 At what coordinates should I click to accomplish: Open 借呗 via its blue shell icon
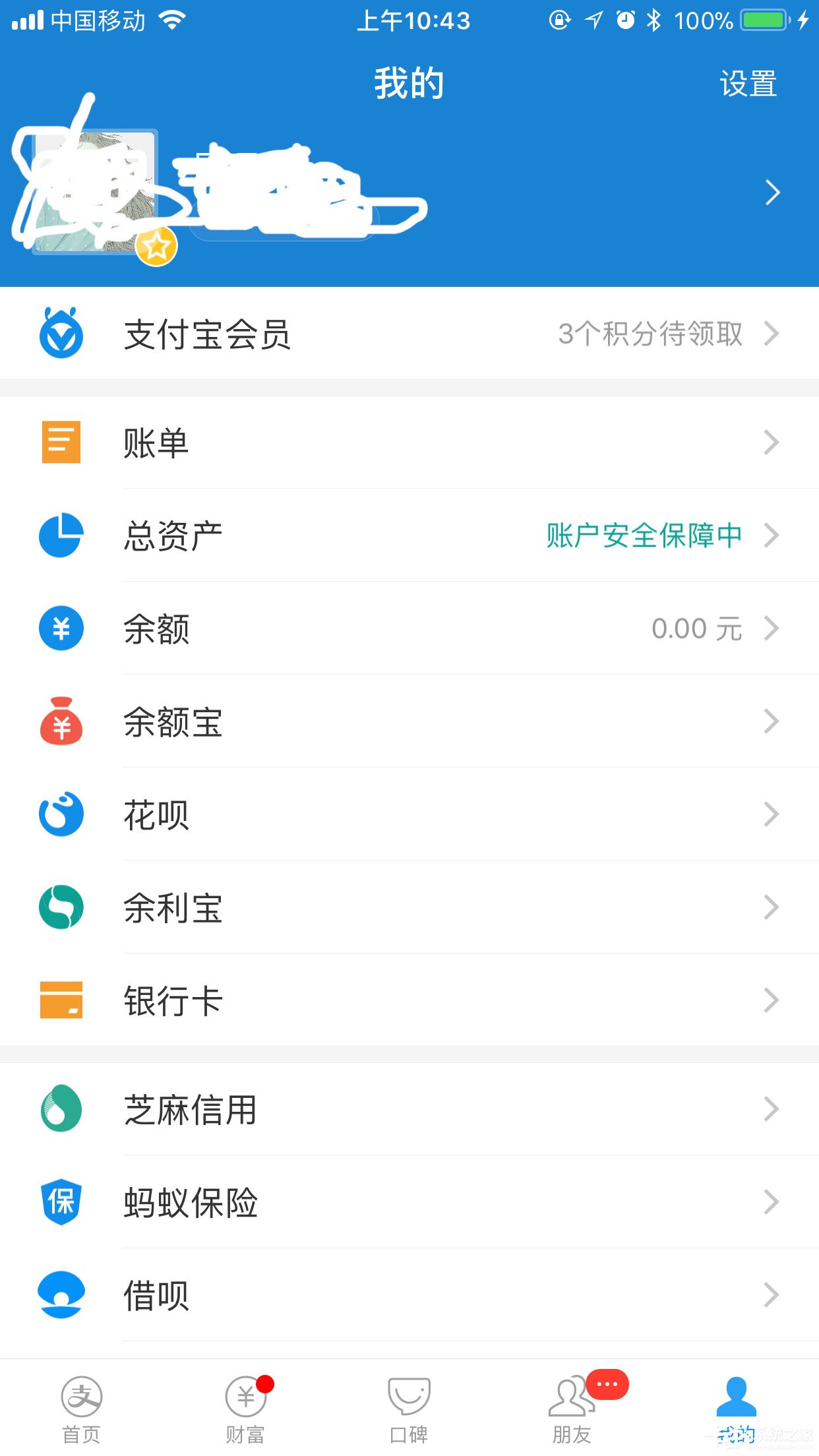coord(60,1294)
